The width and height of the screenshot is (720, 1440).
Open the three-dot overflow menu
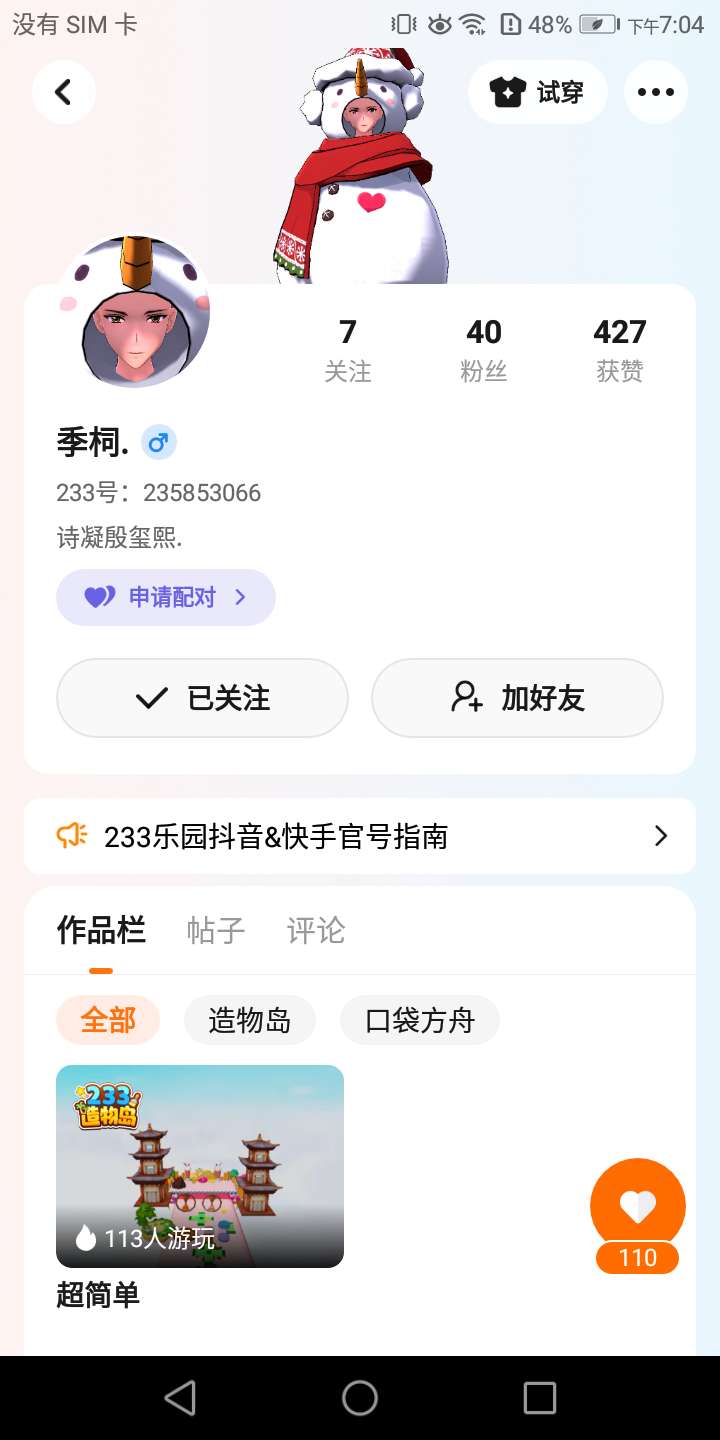[x=655, y=93]
